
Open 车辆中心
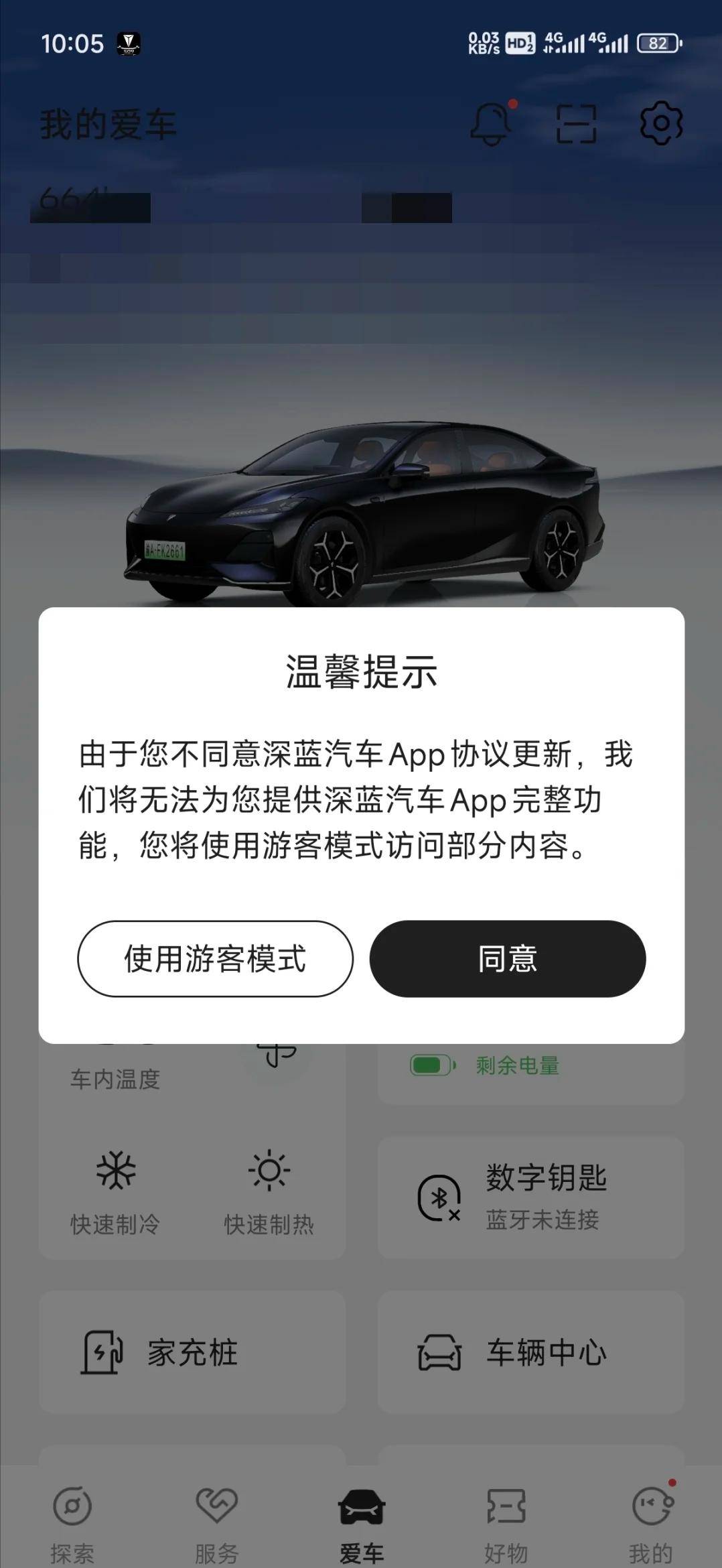530,1353
